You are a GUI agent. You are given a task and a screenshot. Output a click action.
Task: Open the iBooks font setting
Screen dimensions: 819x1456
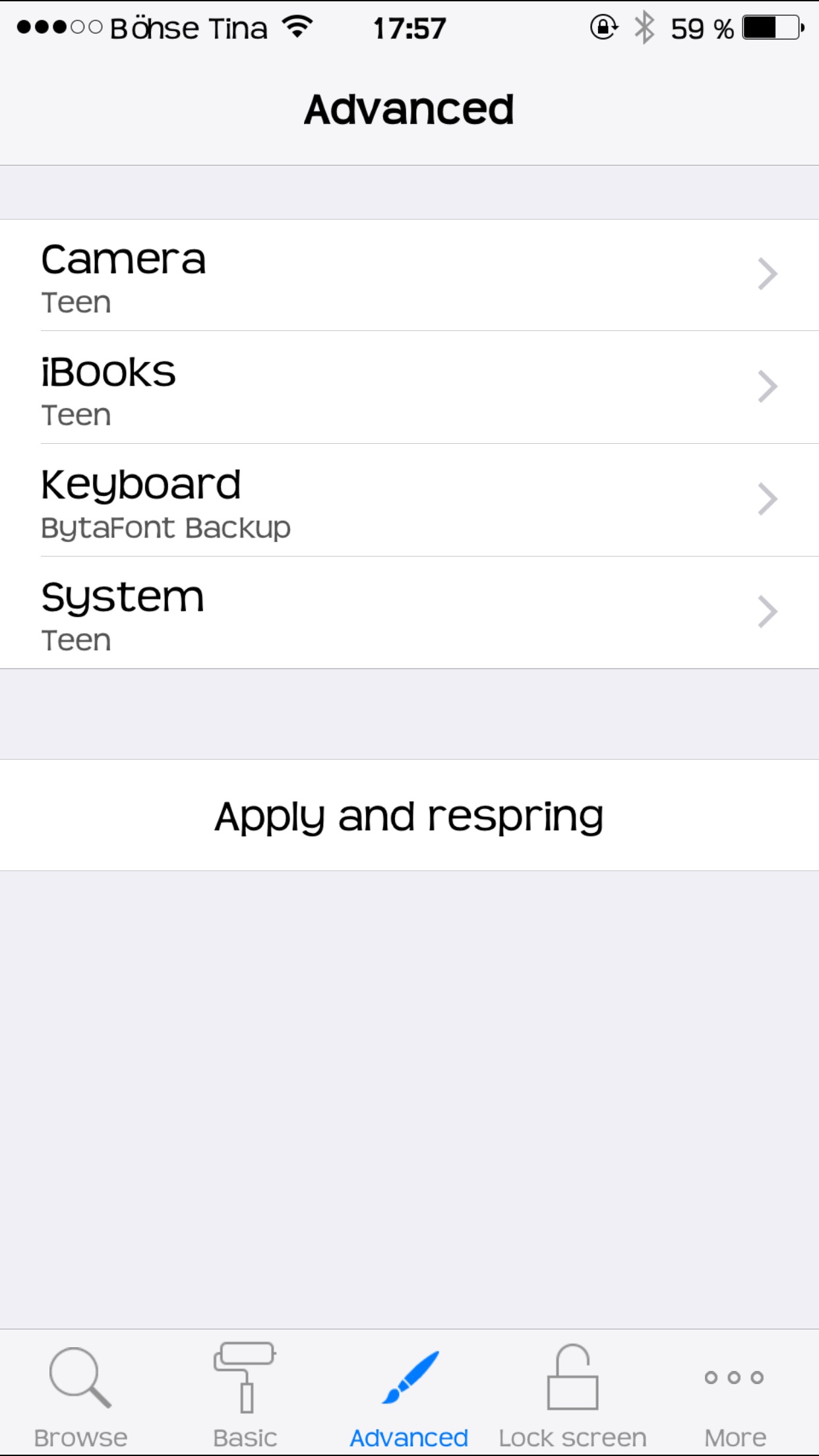[x=409, y=388]
